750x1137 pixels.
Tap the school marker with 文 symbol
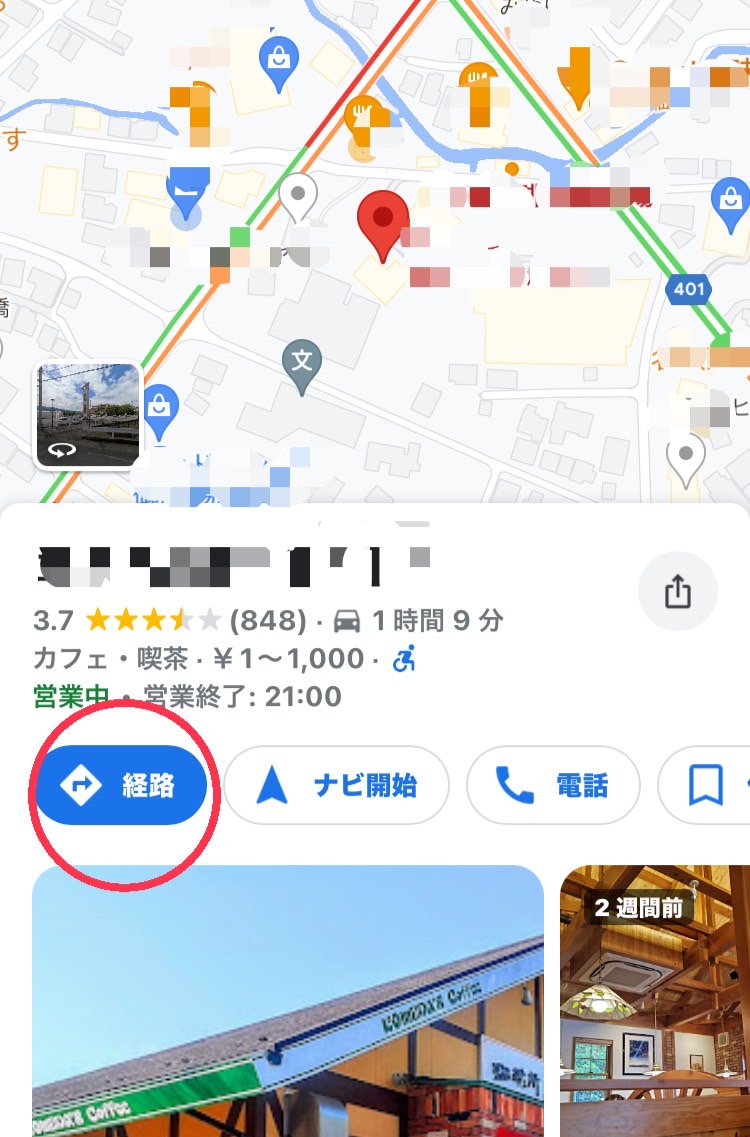[301, 362]
